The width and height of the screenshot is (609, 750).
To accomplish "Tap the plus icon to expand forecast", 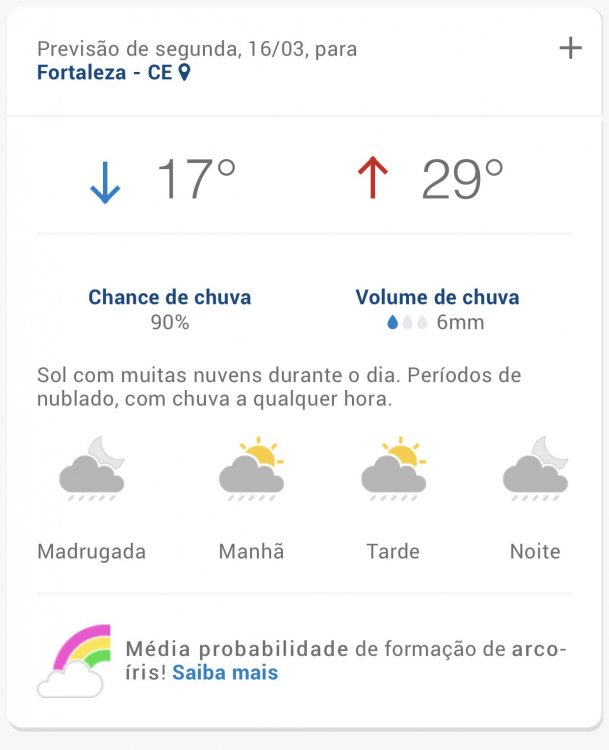I will tap(570, 48).
